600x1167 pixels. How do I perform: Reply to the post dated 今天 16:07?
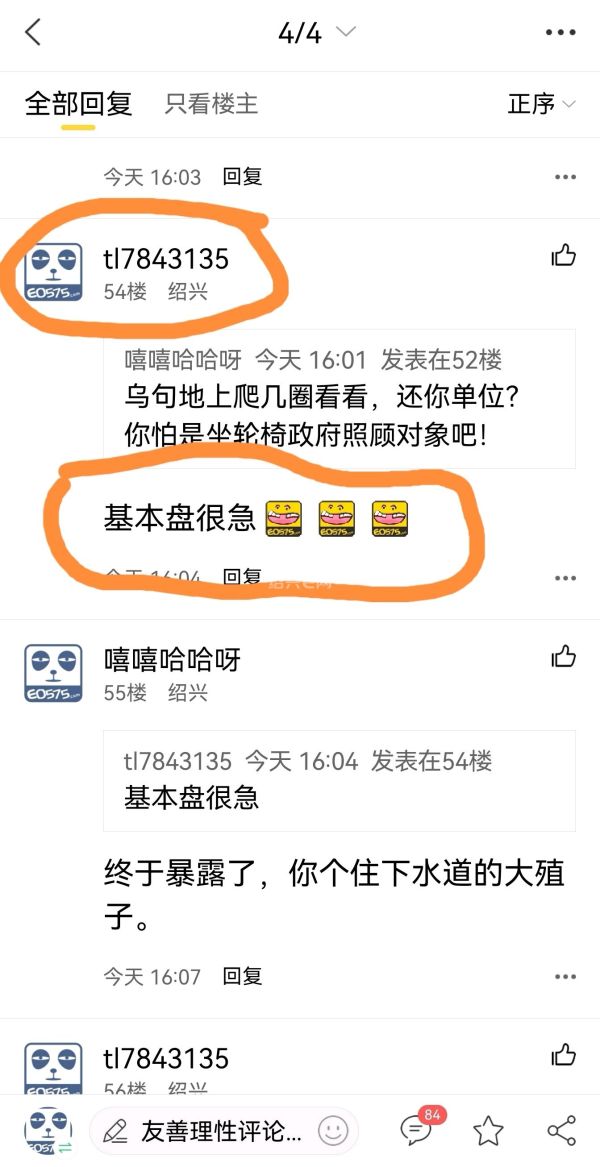(242, 976)
